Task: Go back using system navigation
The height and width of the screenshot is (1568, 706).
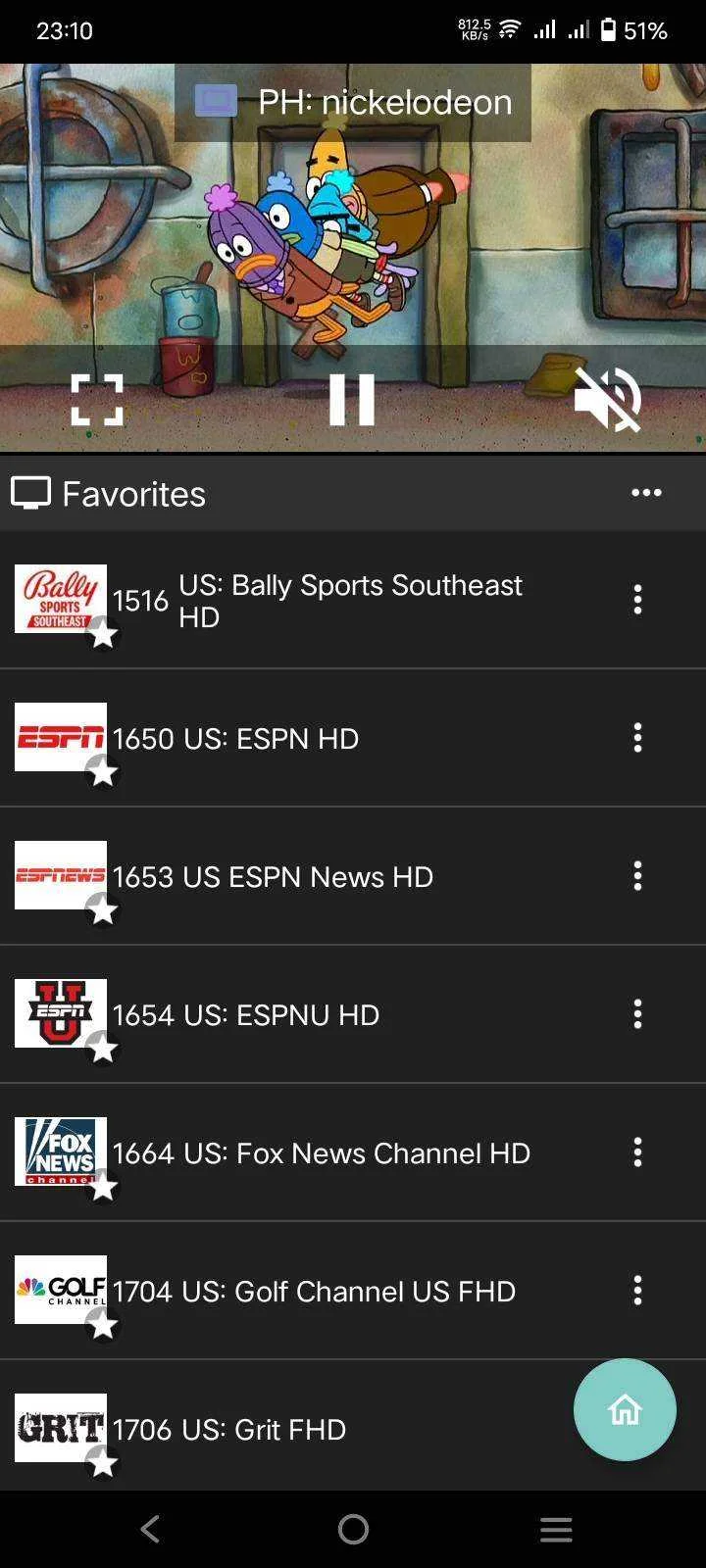Action: pos(150,1529)
